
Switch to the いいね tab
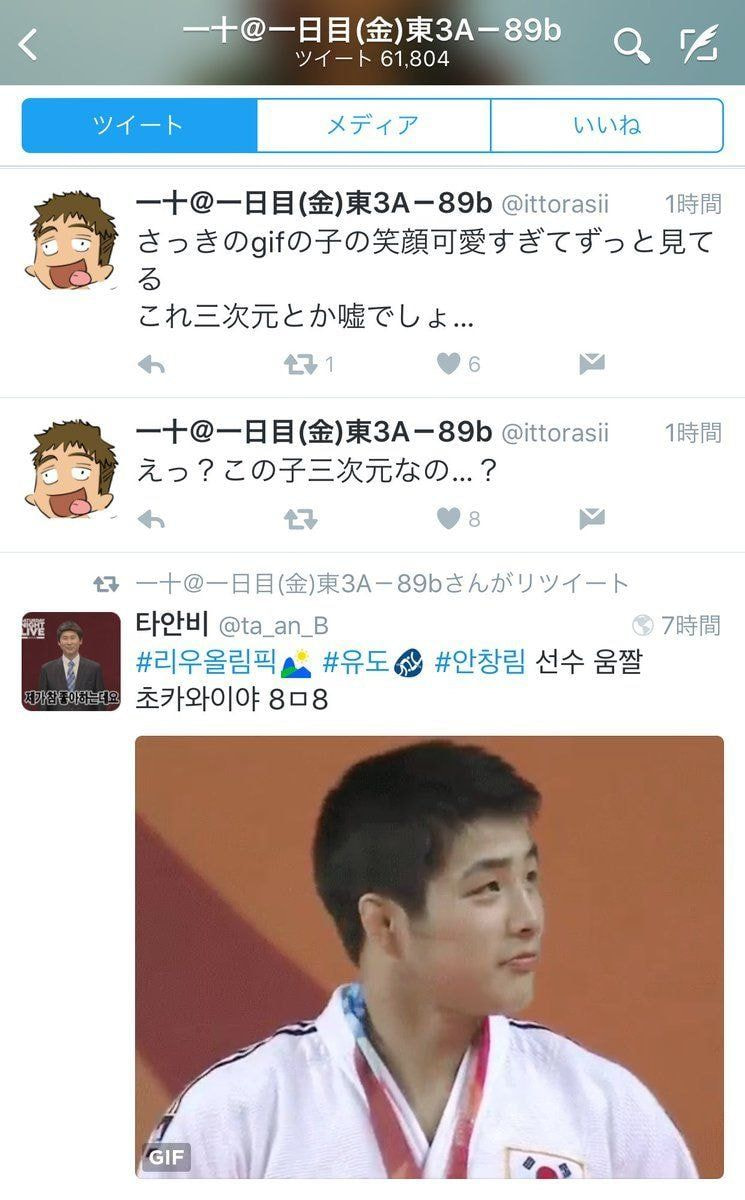(x=606, y=125)
